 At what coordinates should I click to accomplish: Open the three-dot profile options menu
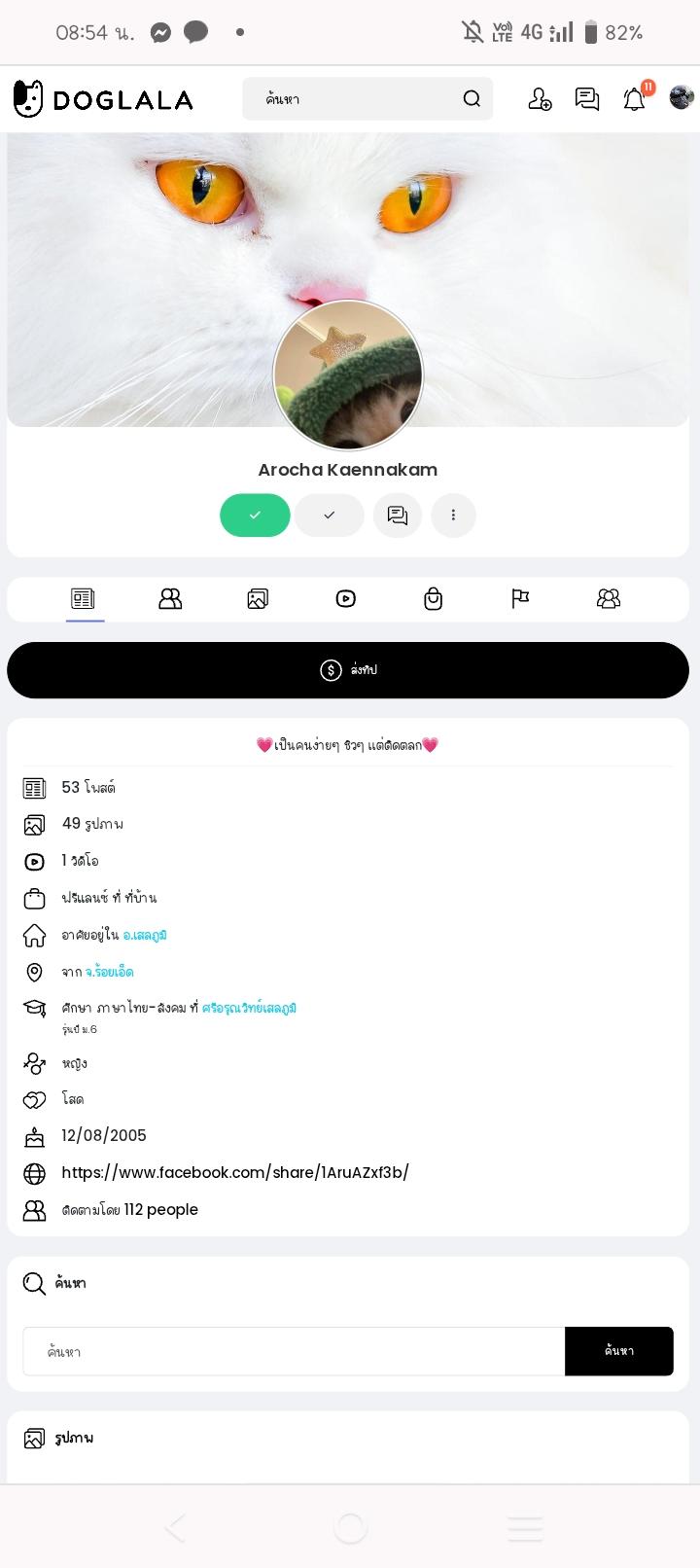453,516
